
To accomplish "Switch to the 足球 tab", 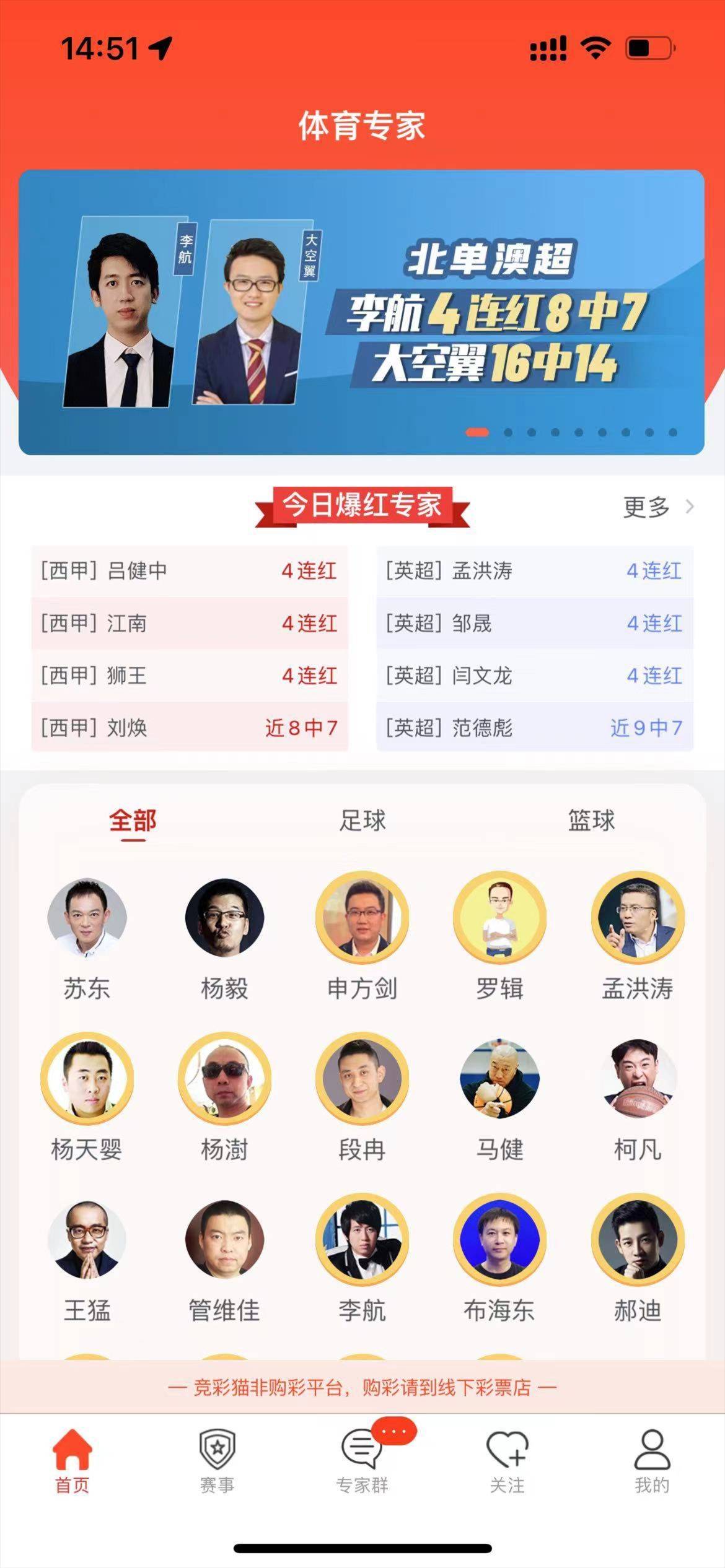I will pyautogui.click(x=362, y=821).
